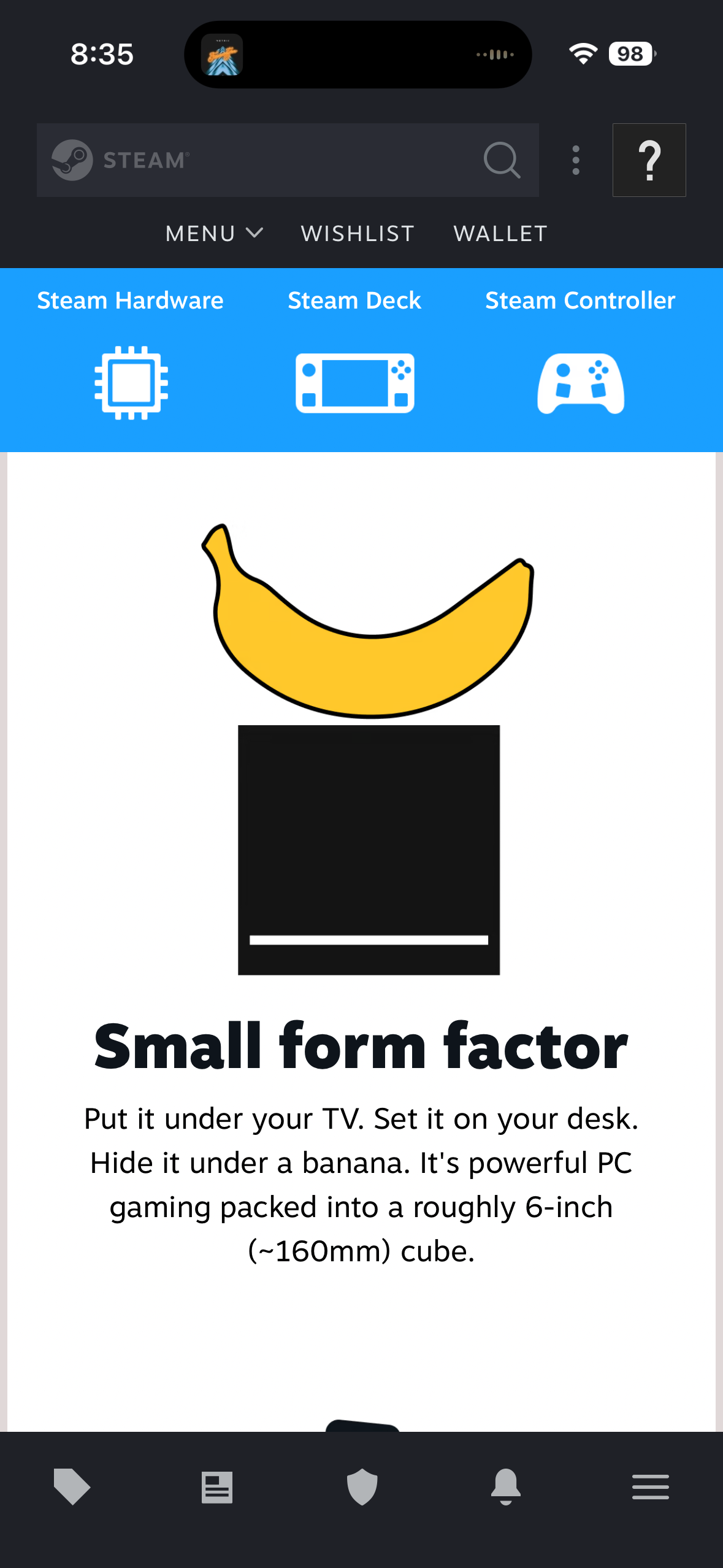Open the Store tag tab
The image size is (723, 1568).
click(72, 1486)
